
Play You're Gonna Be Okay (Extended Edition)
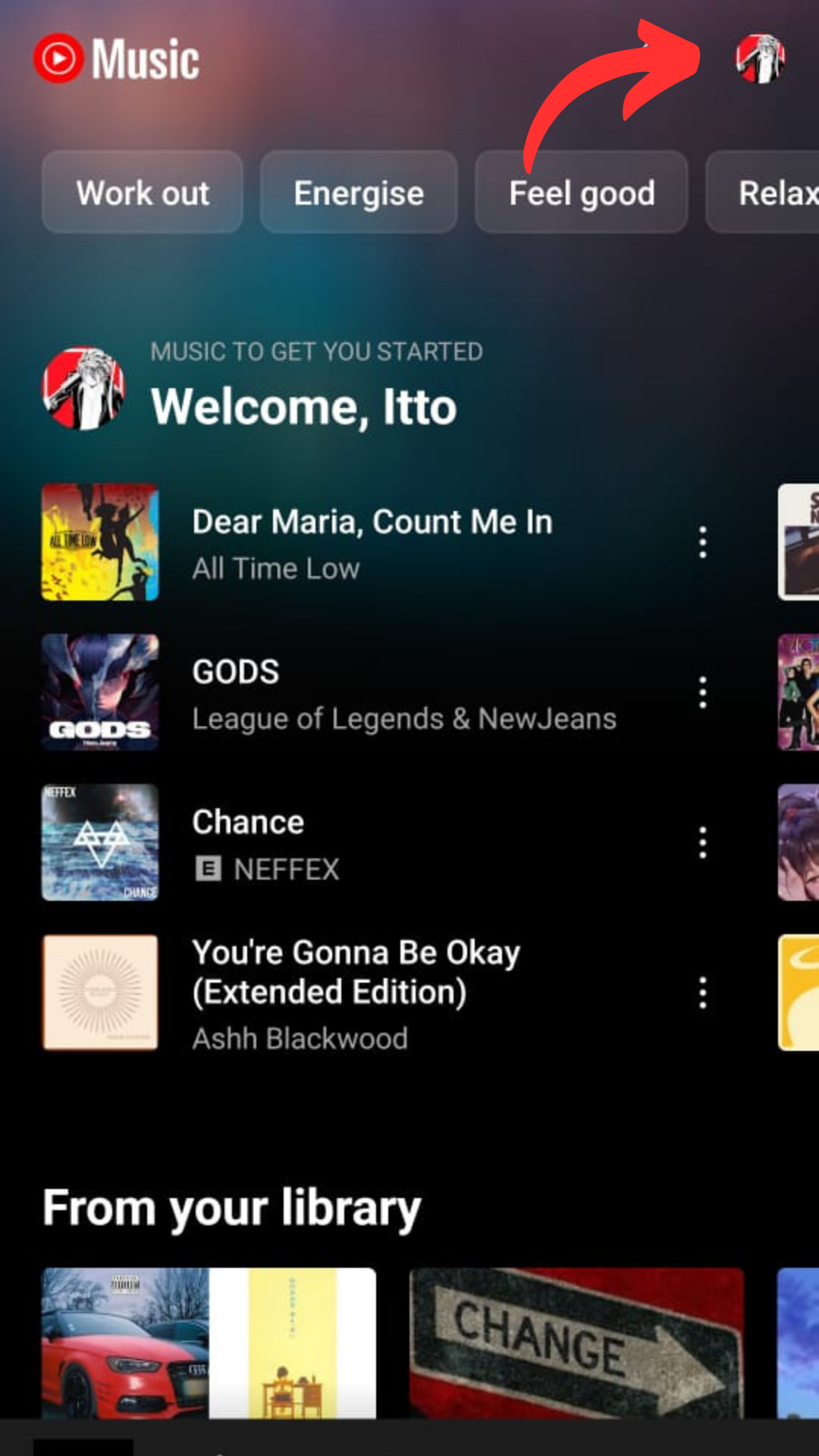(356, 993)
